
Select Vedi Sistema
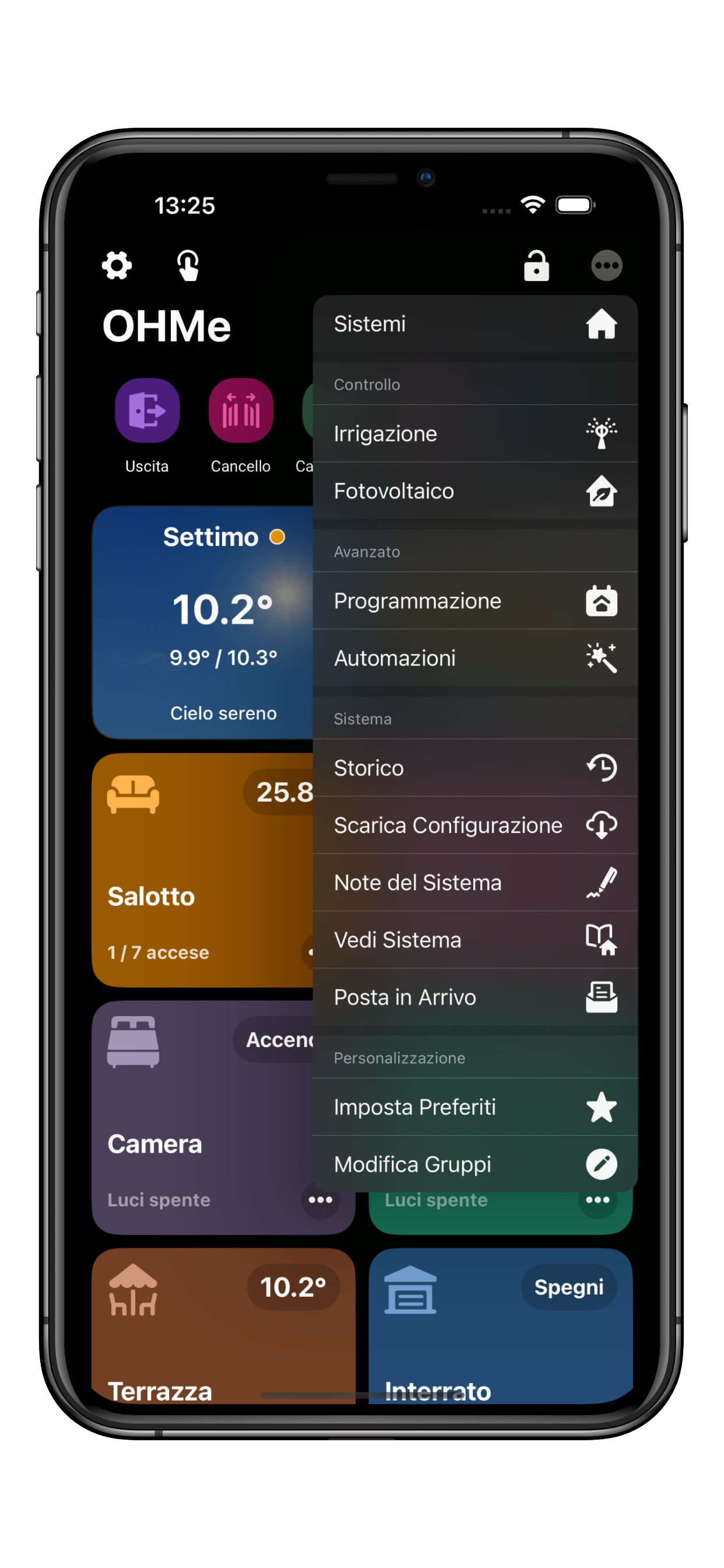click(475, 939)
